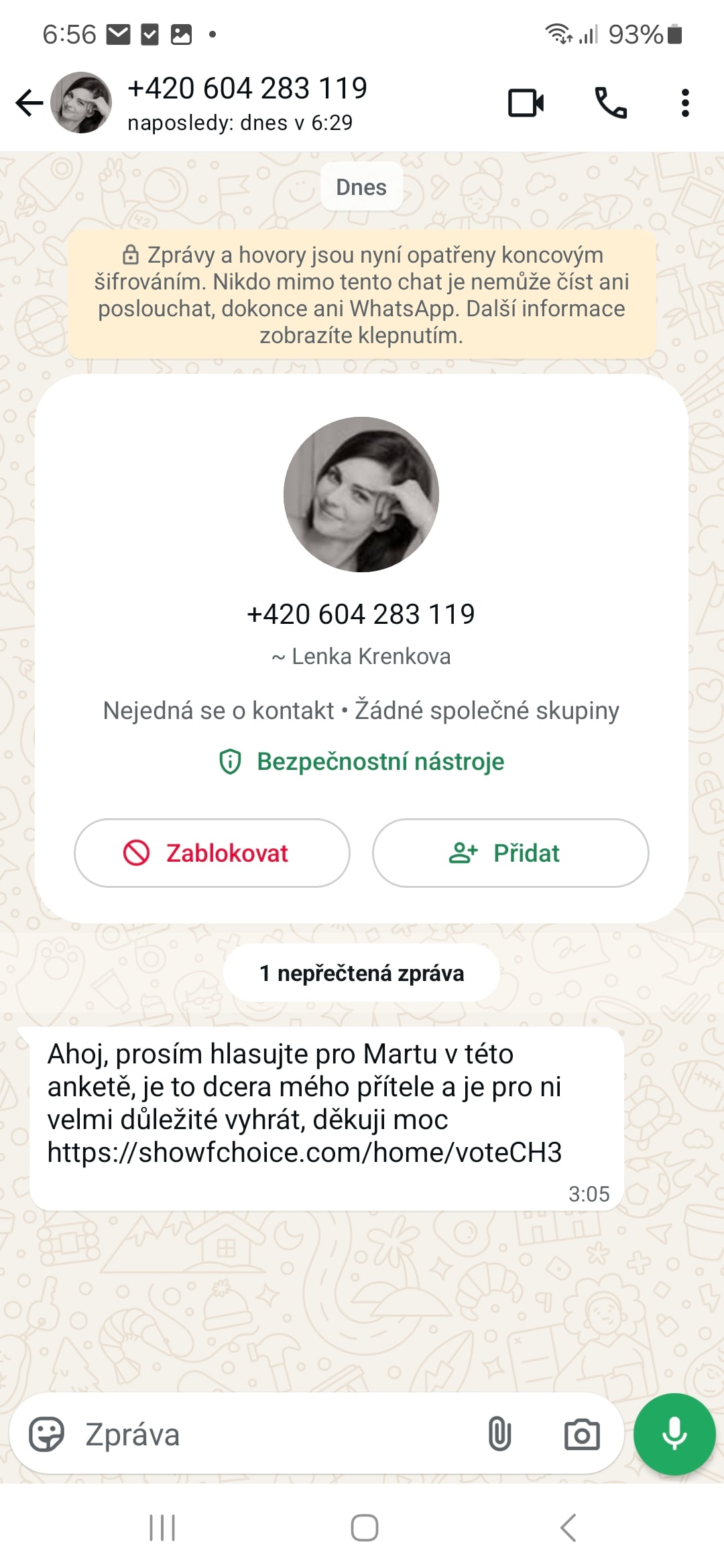Tap the encryption info banner for details
The width and height of the screenshot is (724, 1568).
[361, 295]
